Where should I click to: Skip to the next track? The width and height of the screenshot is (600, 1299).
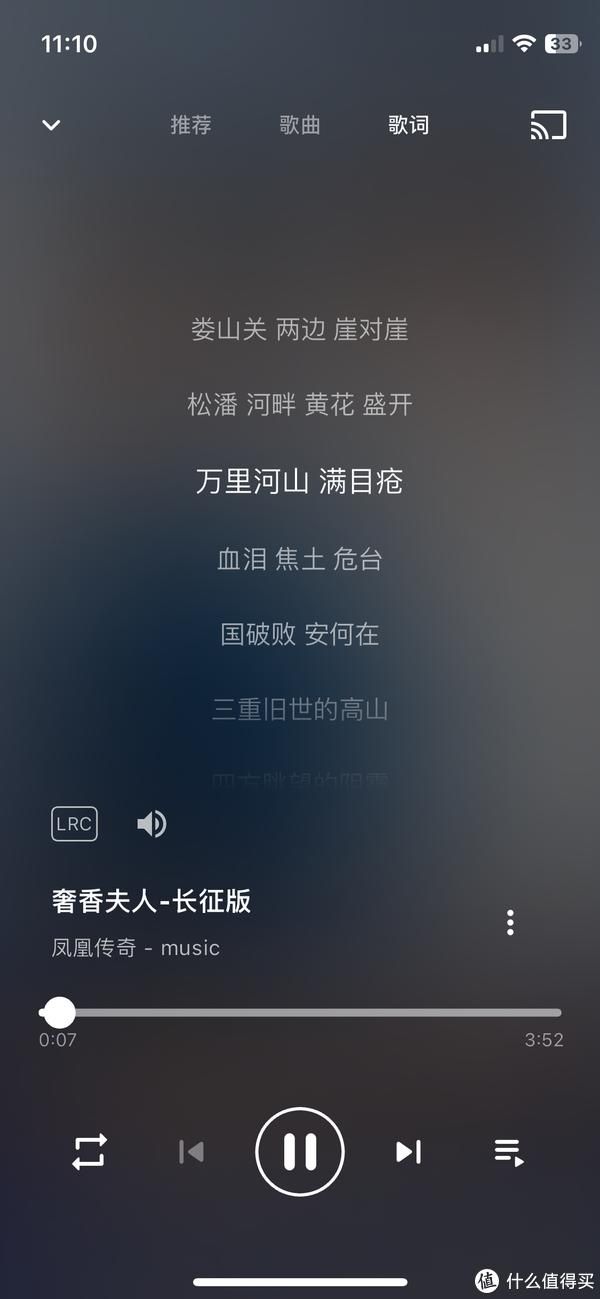click(x=408, y=1152)
